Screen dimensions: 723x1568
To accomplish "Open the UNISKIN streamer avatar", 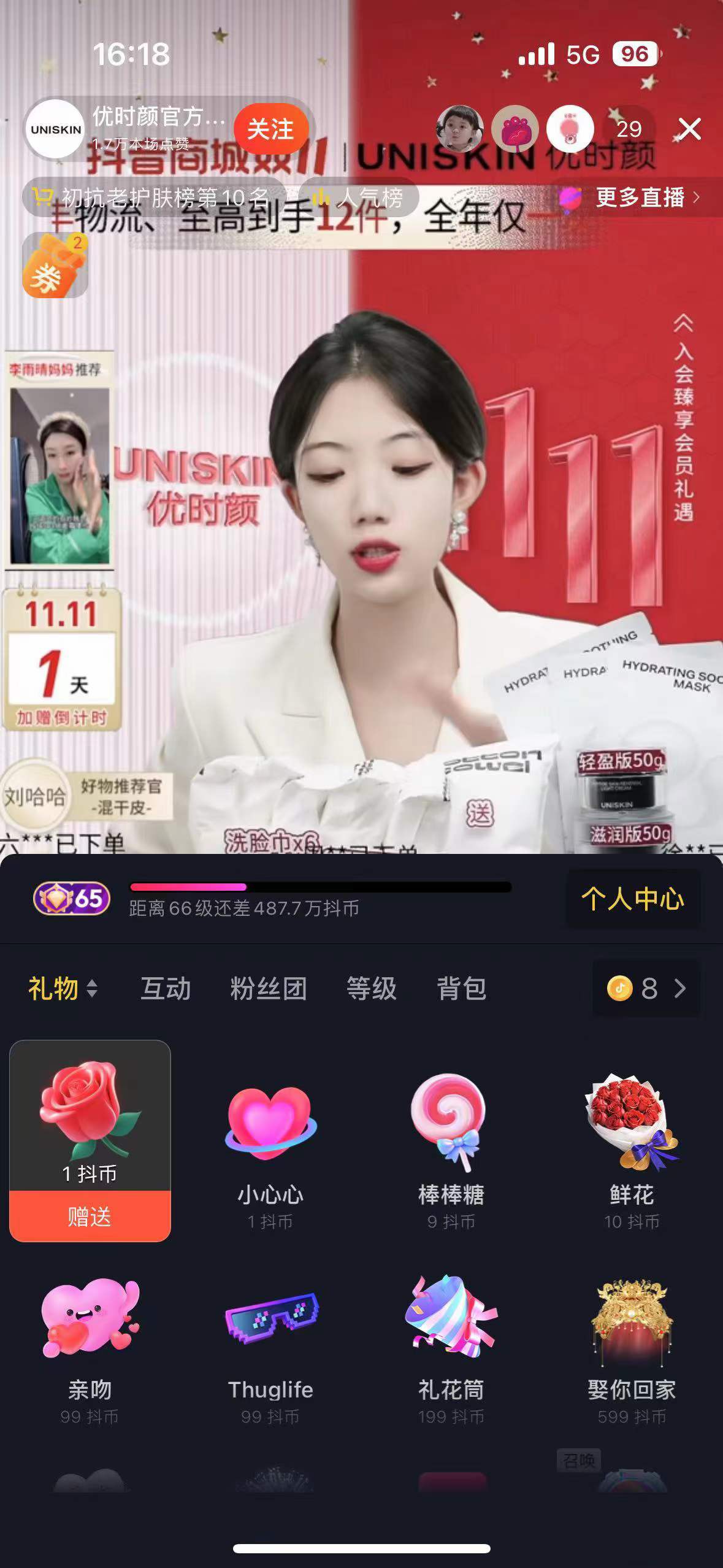I will (x=56, y=129).
